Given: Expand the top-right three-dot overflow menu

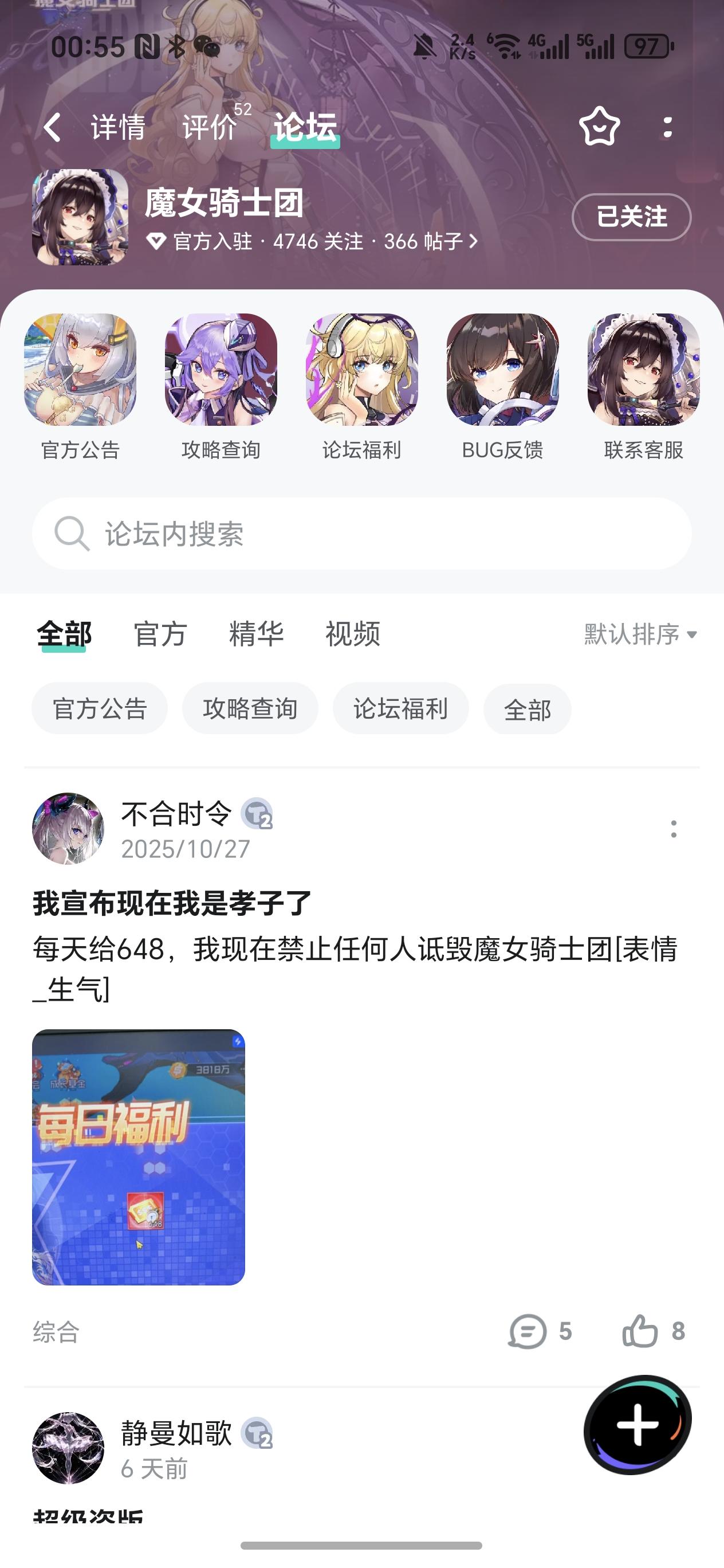Looking at the screenshot, I should (668, 128).
